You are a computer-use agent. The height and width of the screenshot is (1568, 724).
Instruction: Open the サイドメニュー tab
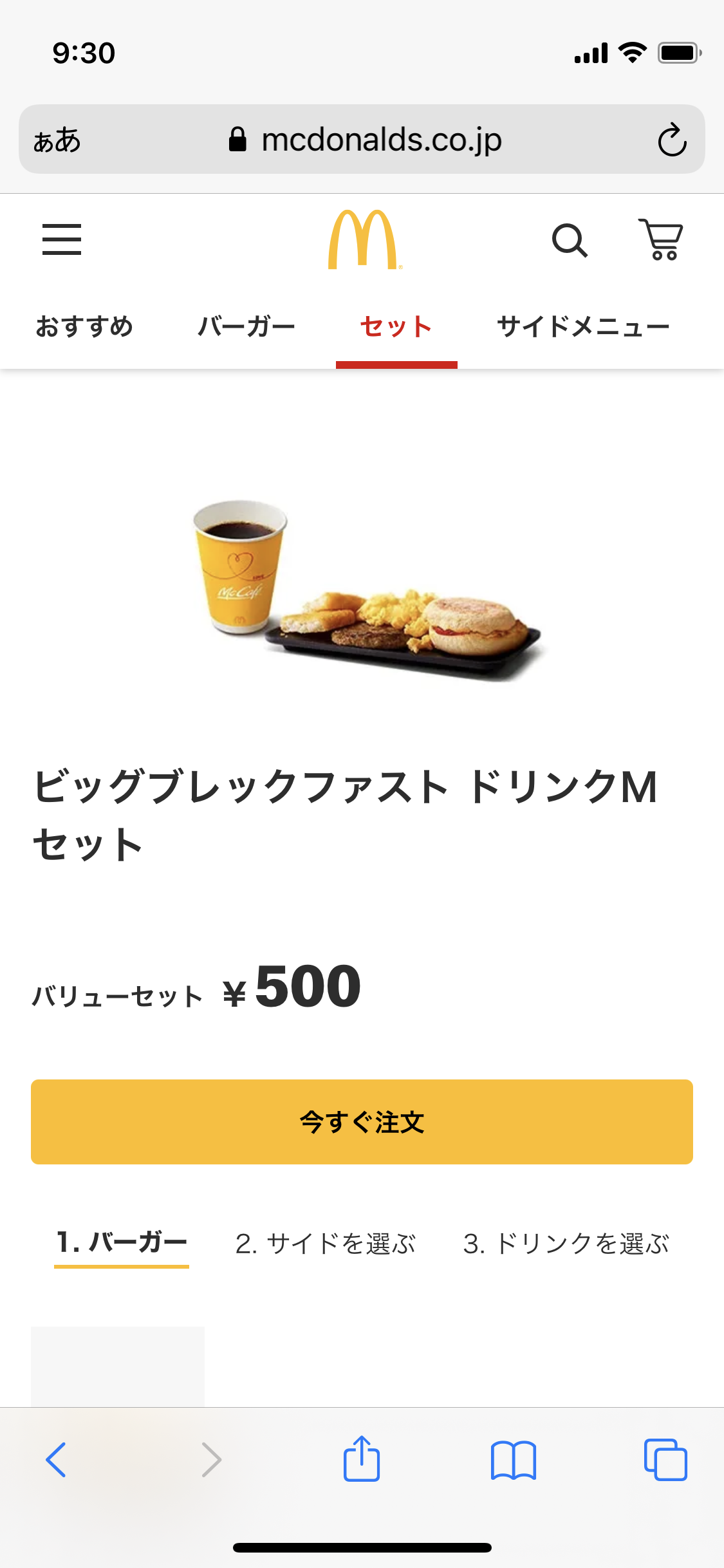point(584,327)
